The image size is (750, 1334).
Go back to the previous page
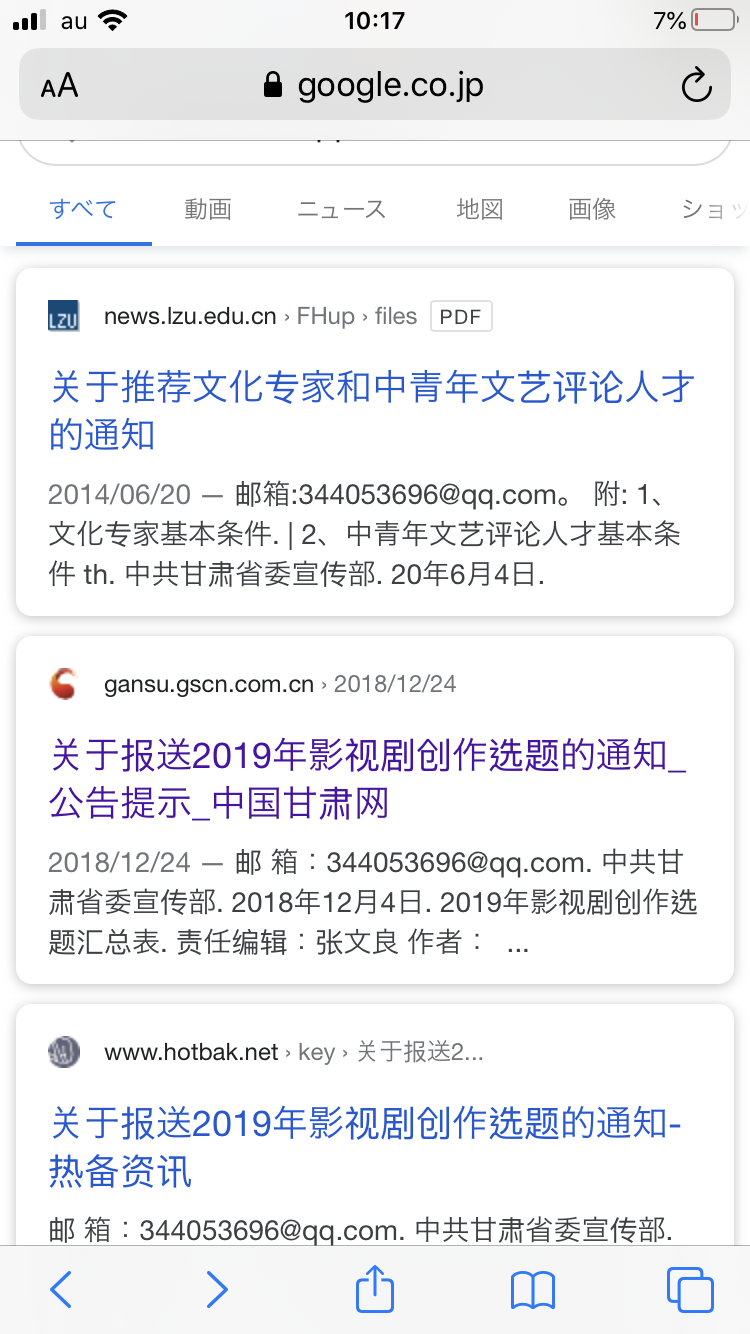(61, 1290)
